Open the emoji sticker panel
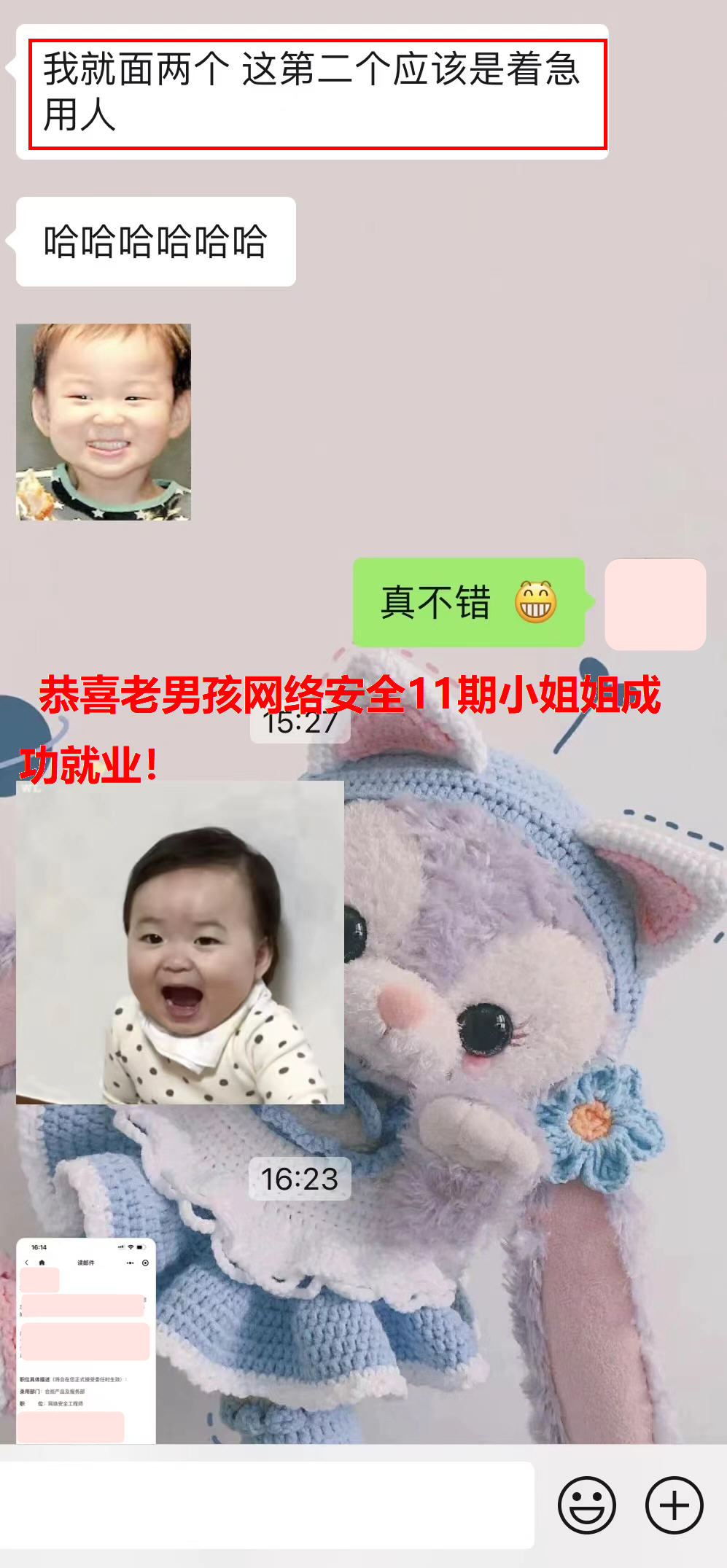The image size is (727, 1568). [586, 1505]
